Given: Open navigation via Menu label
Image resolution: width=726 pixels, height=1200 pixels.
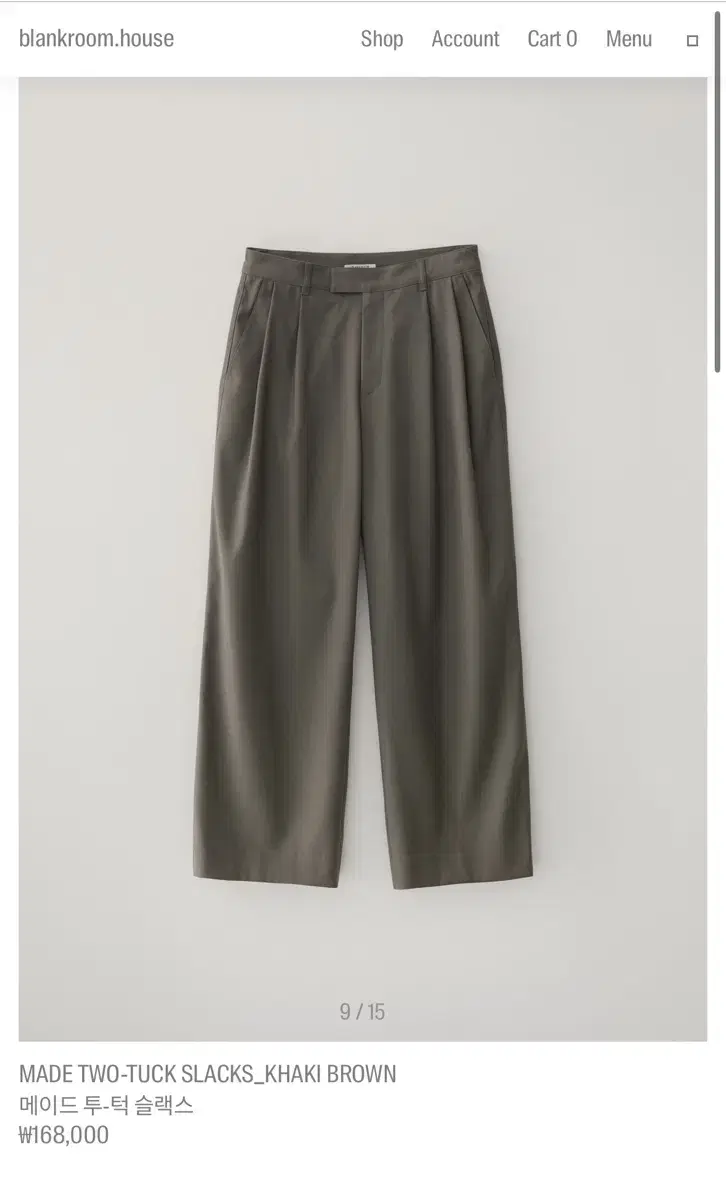Looking at the screenshot, I should (628, 39).
